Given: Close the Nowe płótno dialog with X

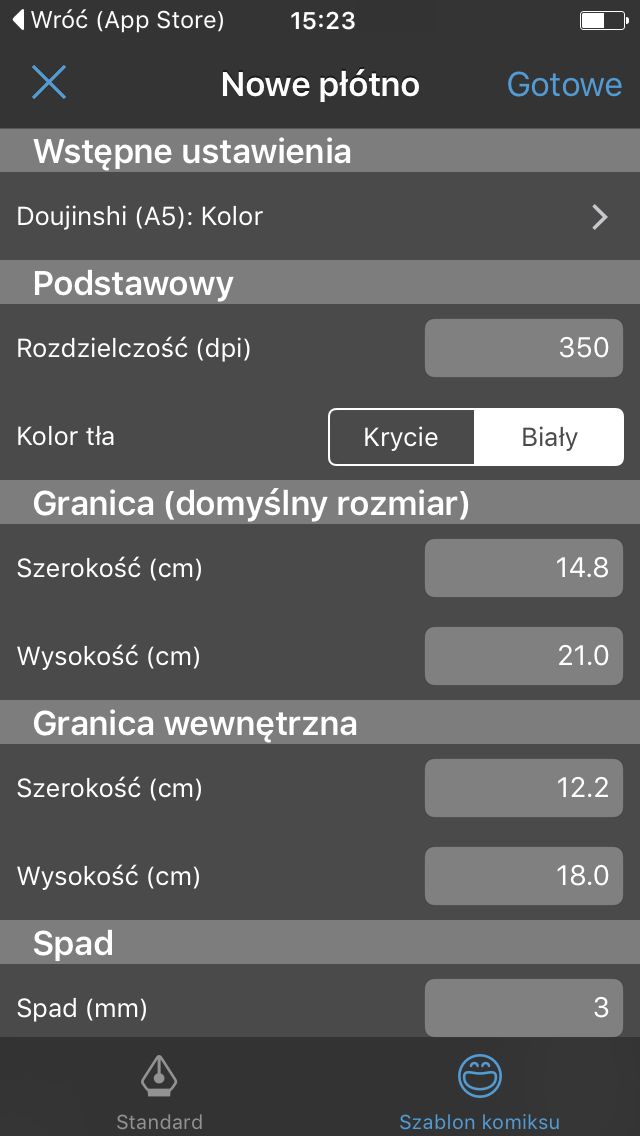Looking at the screenshot, I should click(49, 82).
